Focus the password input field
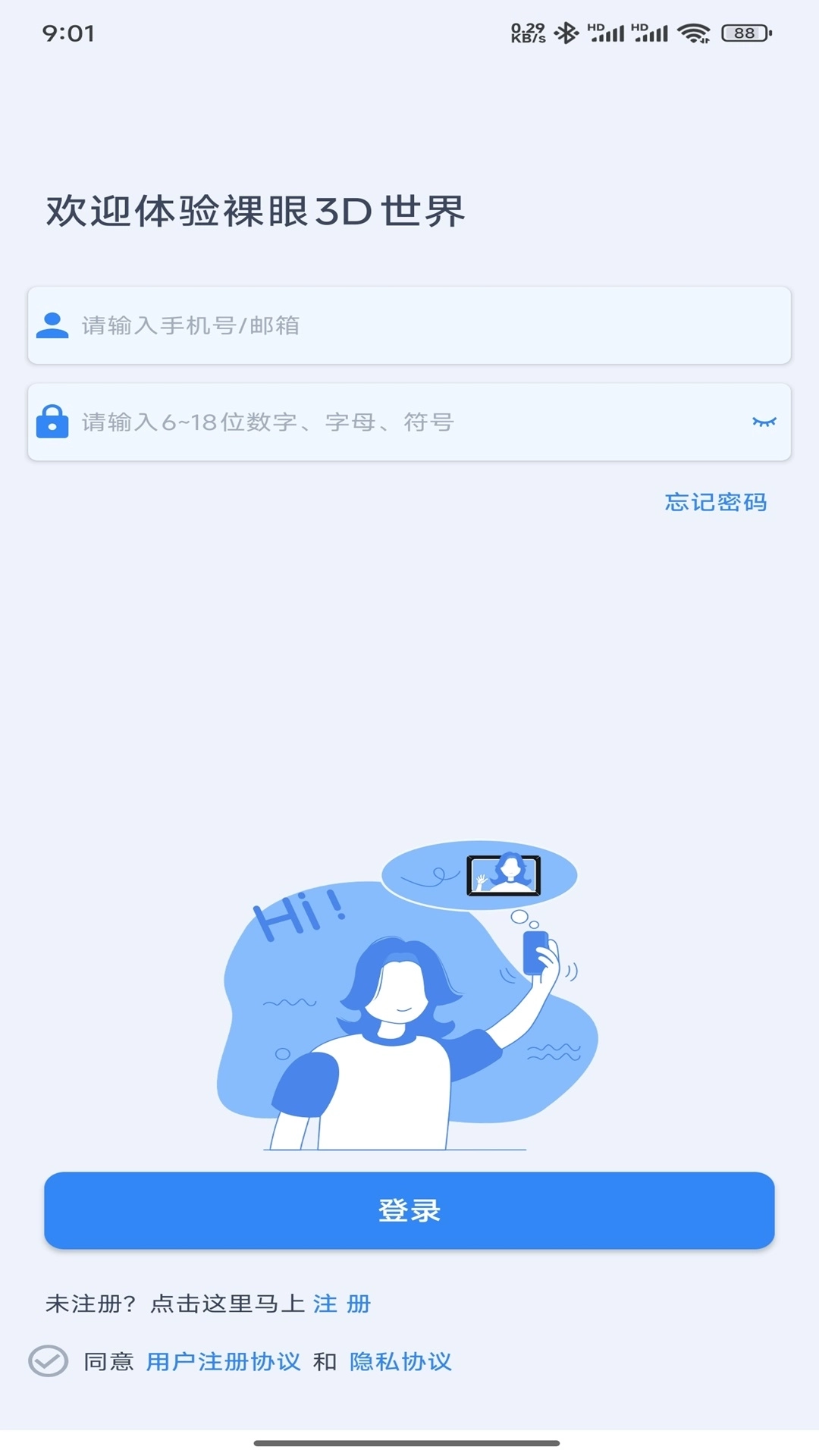819x1456 pixels. coord(394,422)
